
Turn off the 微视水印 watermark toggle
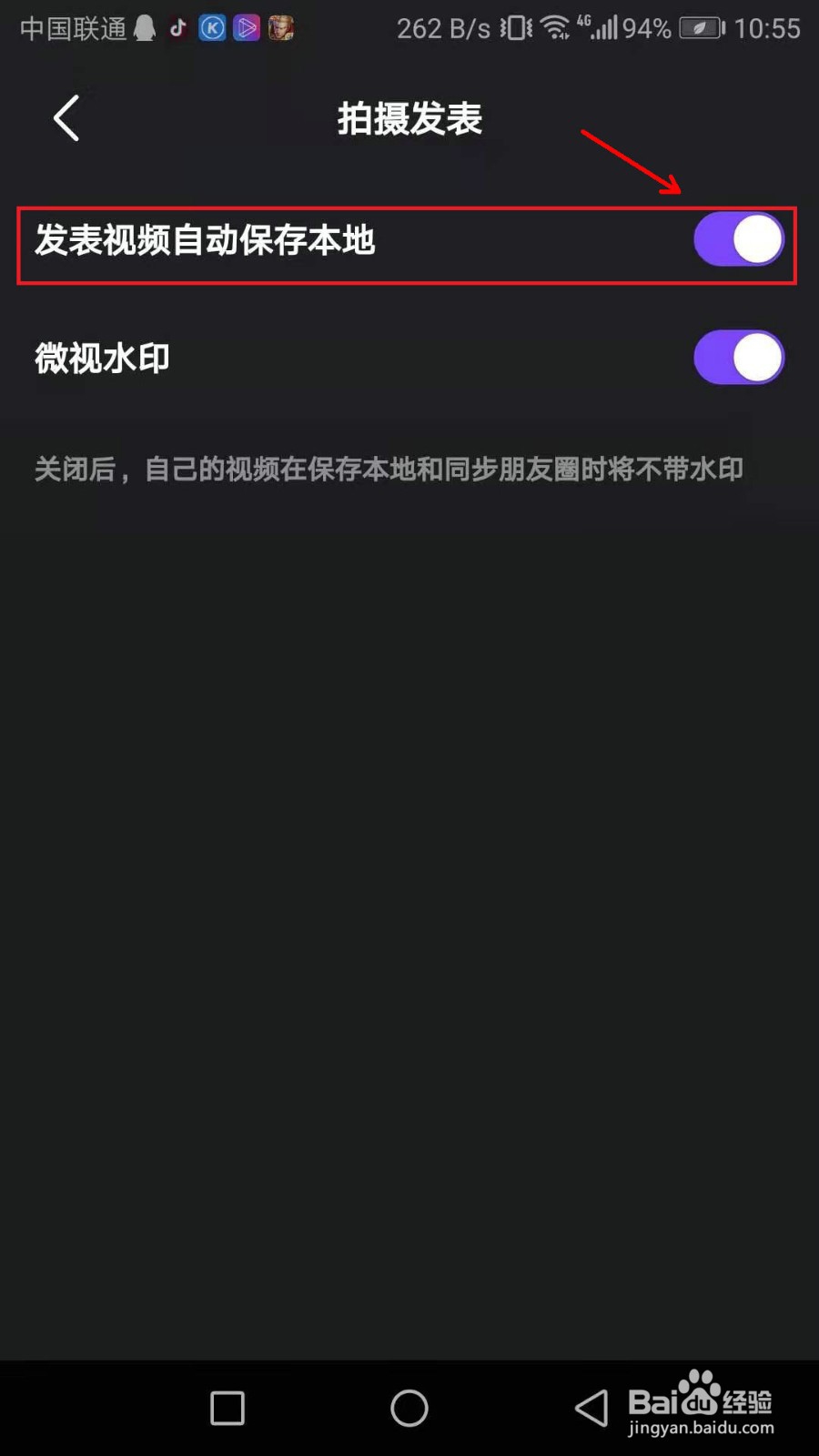pos(739,358)
